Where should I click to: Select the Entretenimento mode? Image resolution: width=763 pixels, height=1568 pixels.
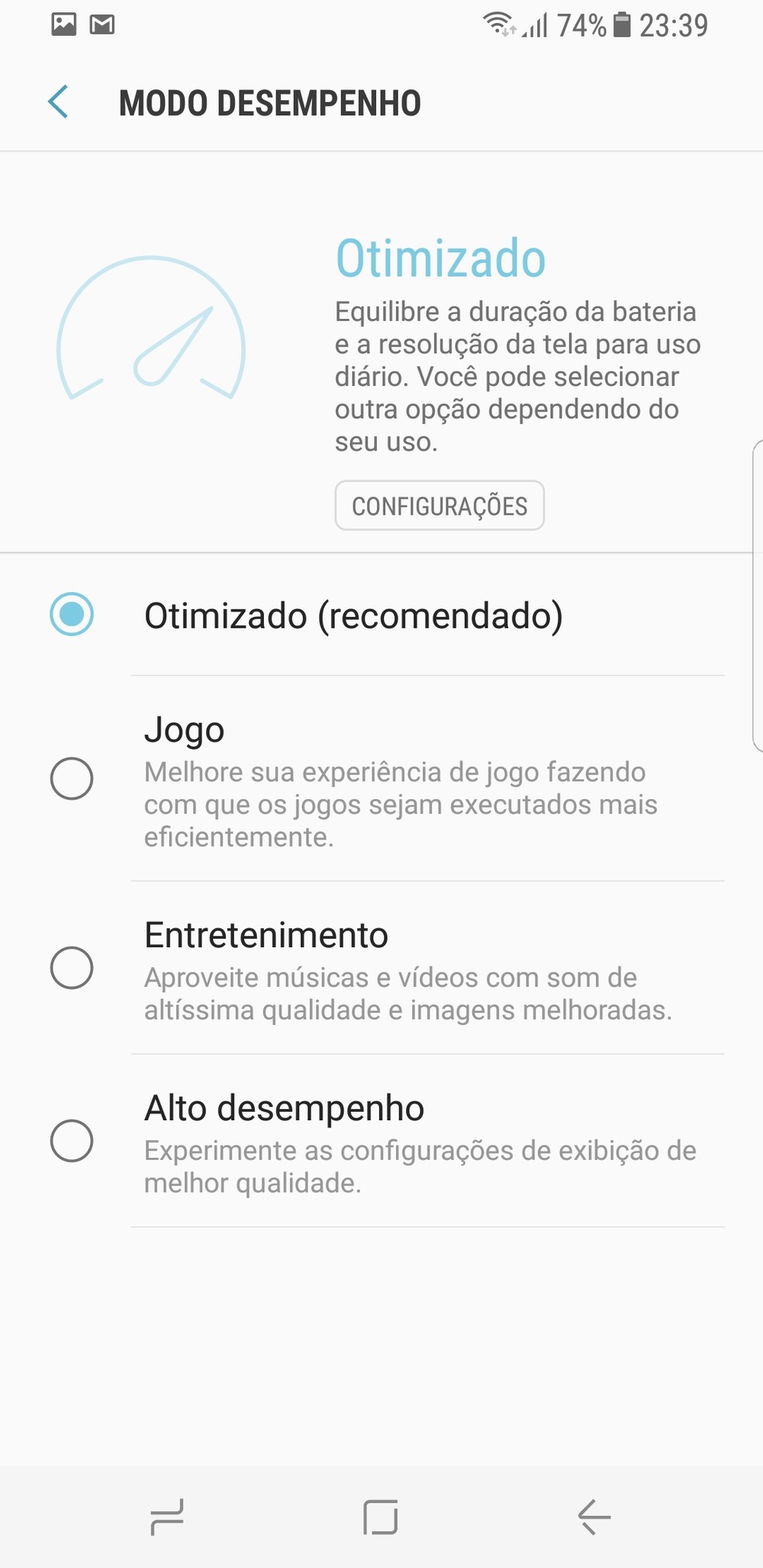[72, 968]
